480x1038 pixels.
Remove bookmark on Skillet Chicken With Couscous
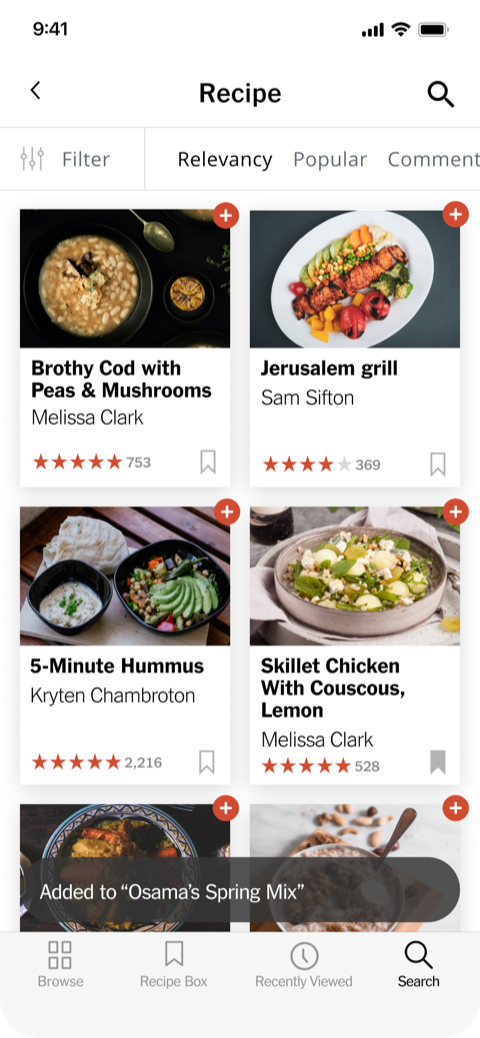tap(438, 762)
